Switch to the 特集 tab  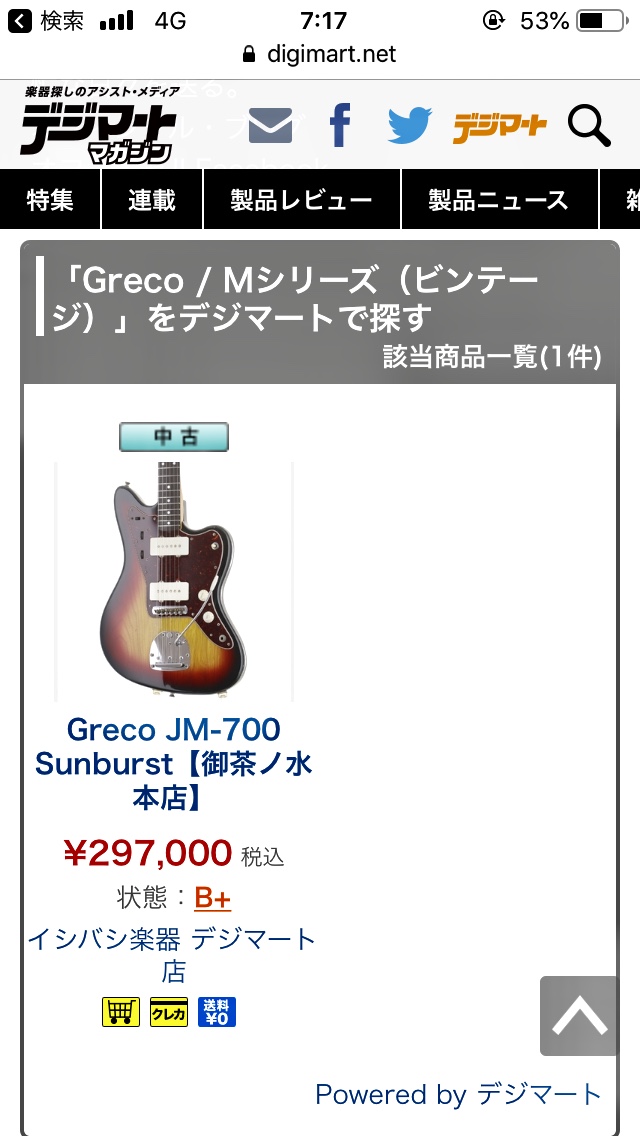(50, 200)
